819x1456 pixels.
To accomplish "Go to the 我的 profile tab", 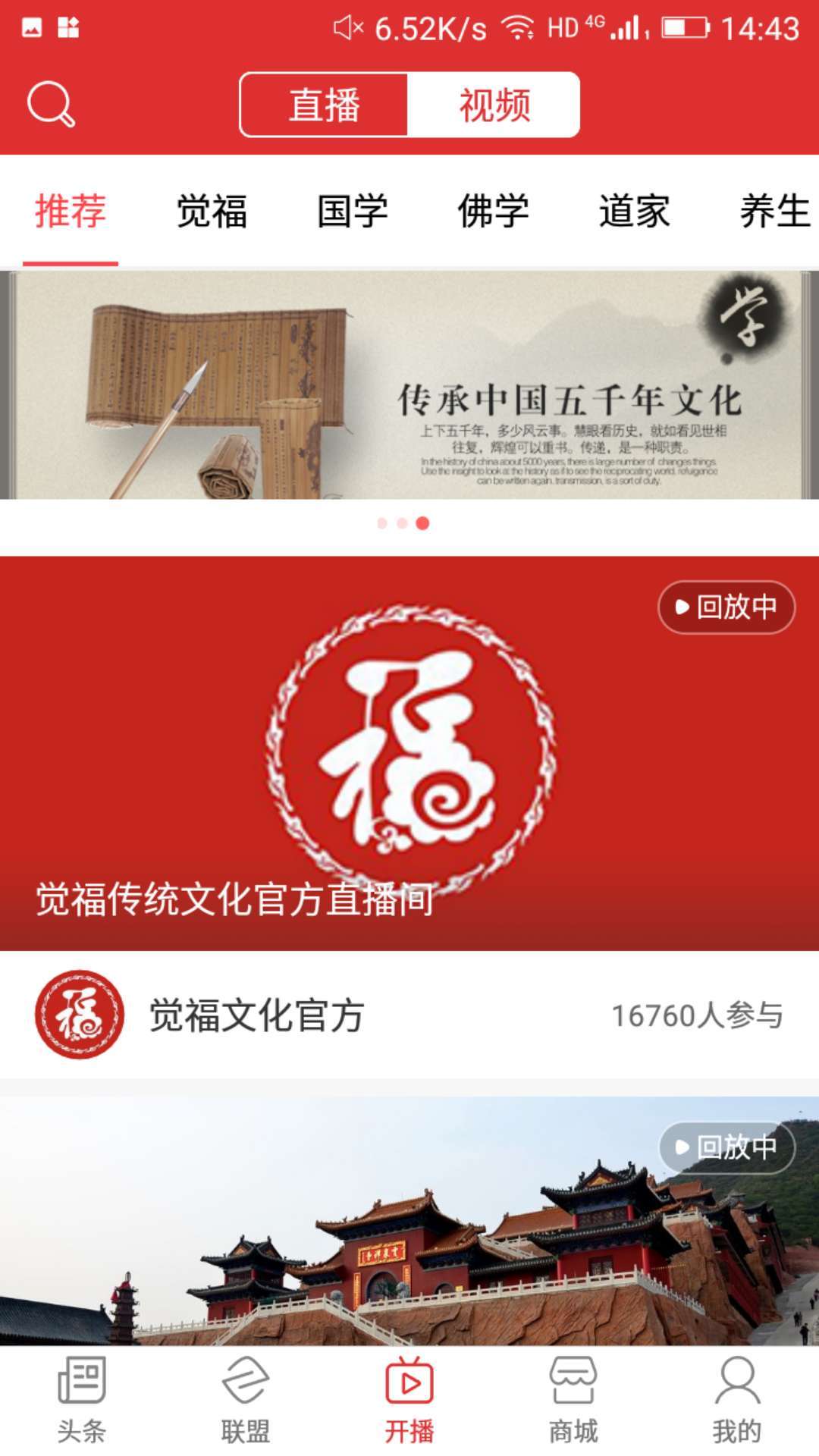I will click(x=737, y=1400).
